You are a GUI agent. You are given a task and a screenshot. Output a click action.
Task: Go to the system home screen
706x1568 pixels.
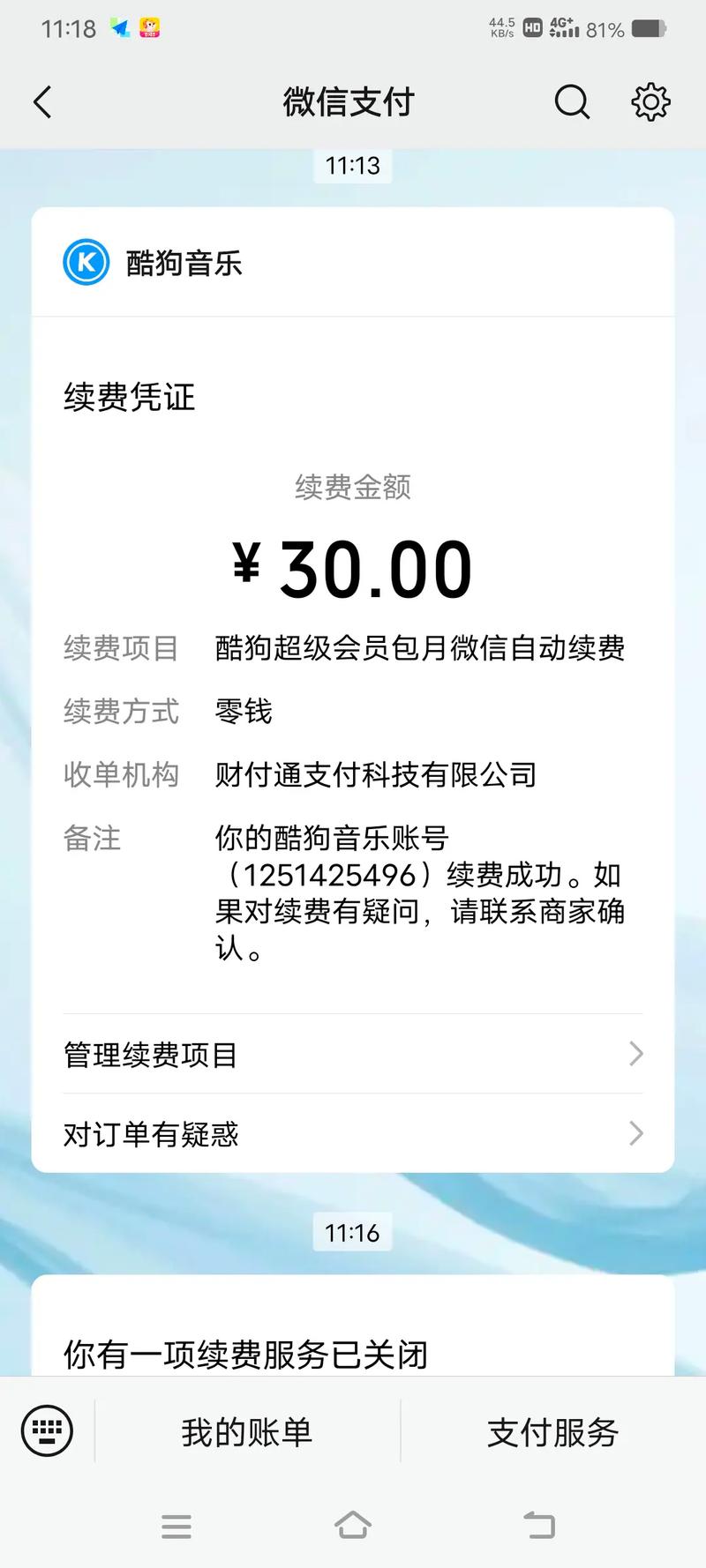click(x=353, y=1526)
